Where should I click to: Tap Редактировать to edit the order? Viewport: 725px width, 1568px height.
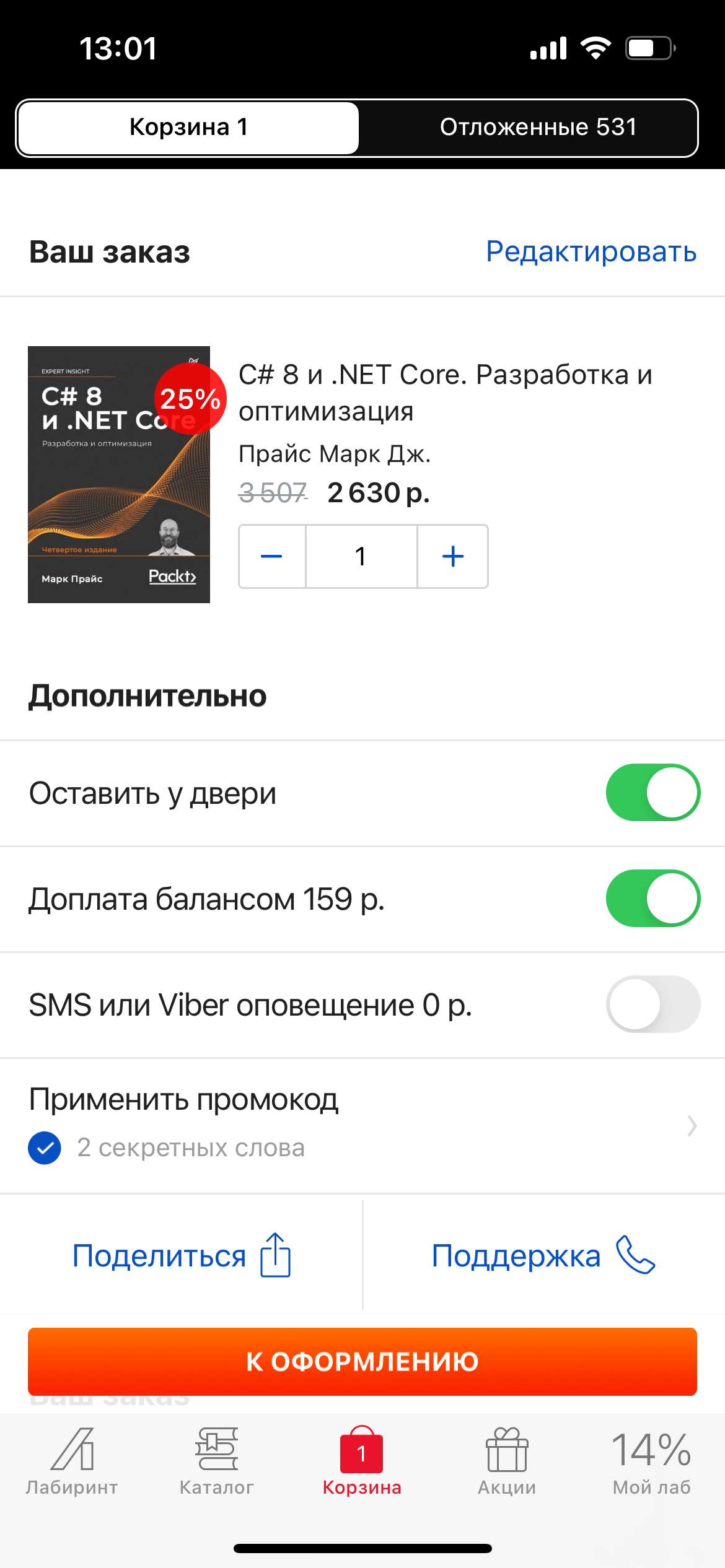pos(591,251)
